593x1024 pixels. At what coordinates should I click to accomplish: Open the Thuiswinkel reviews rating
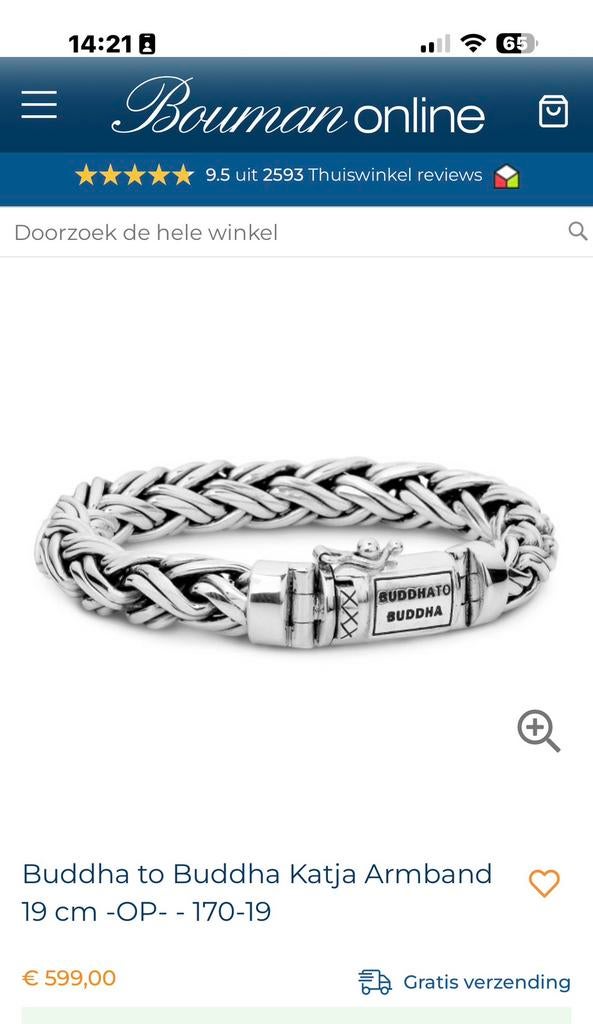click(297, 175)
